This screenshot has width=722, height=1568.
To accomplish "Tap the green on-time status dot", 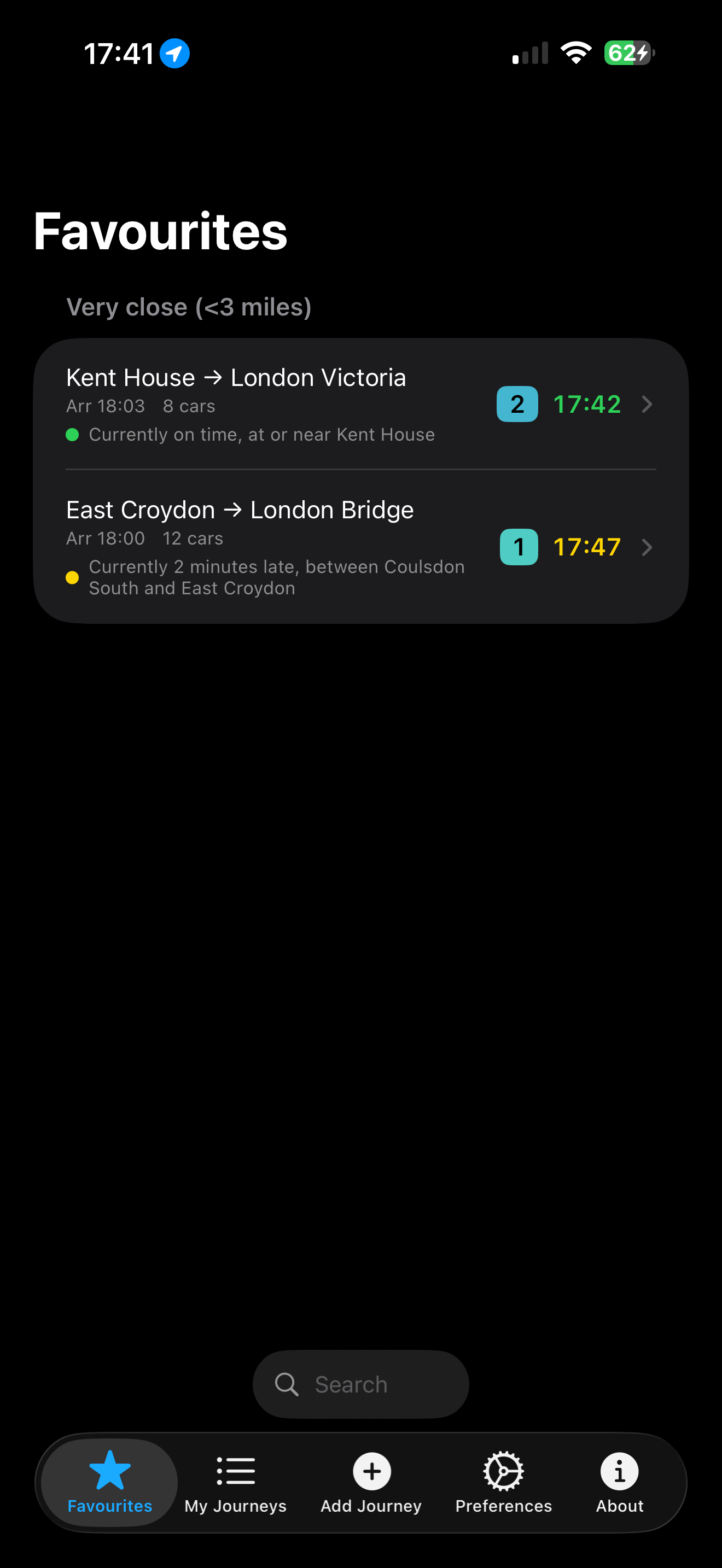I will coord(72,435).
